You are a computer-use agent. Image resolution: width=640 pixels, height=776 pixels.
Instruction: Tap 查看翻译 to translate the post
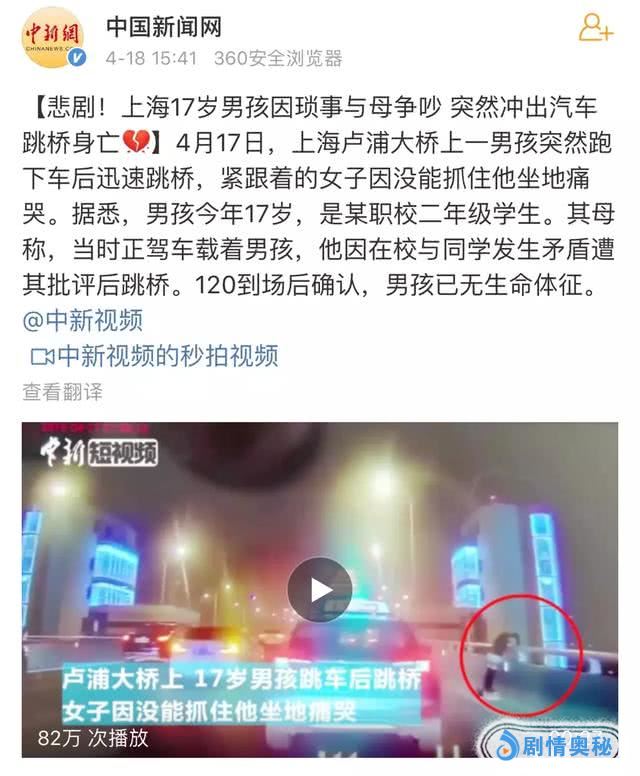62,392
